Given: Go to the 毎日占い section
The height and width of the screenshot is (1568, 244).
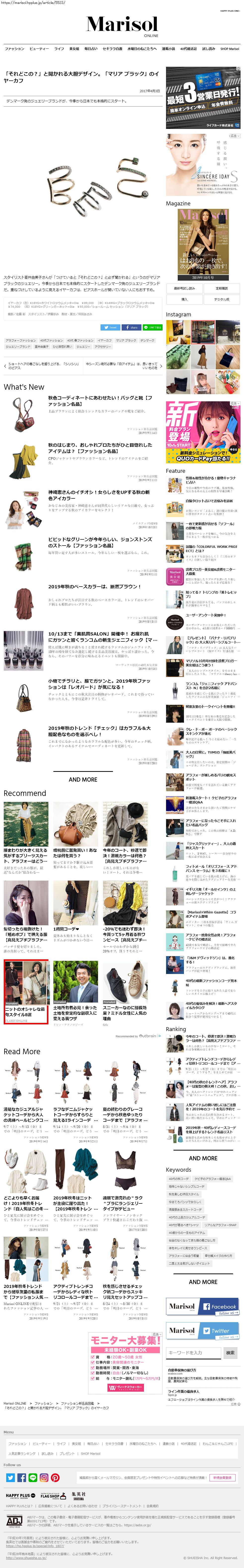Looking at the screenshot, I should click(x=91, y=49).
